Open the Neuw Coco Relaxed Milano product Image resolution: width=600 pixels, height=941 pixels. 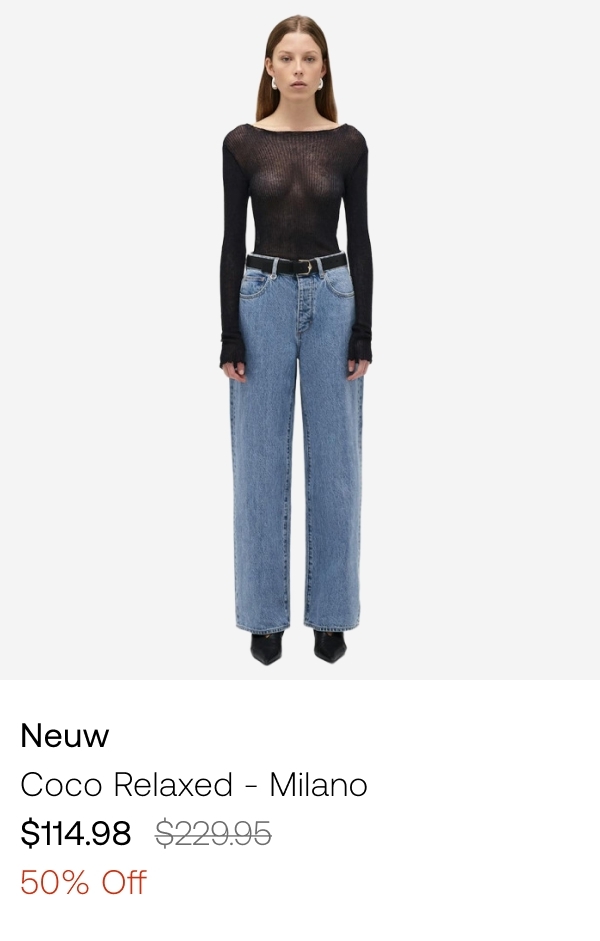(299, 340)
